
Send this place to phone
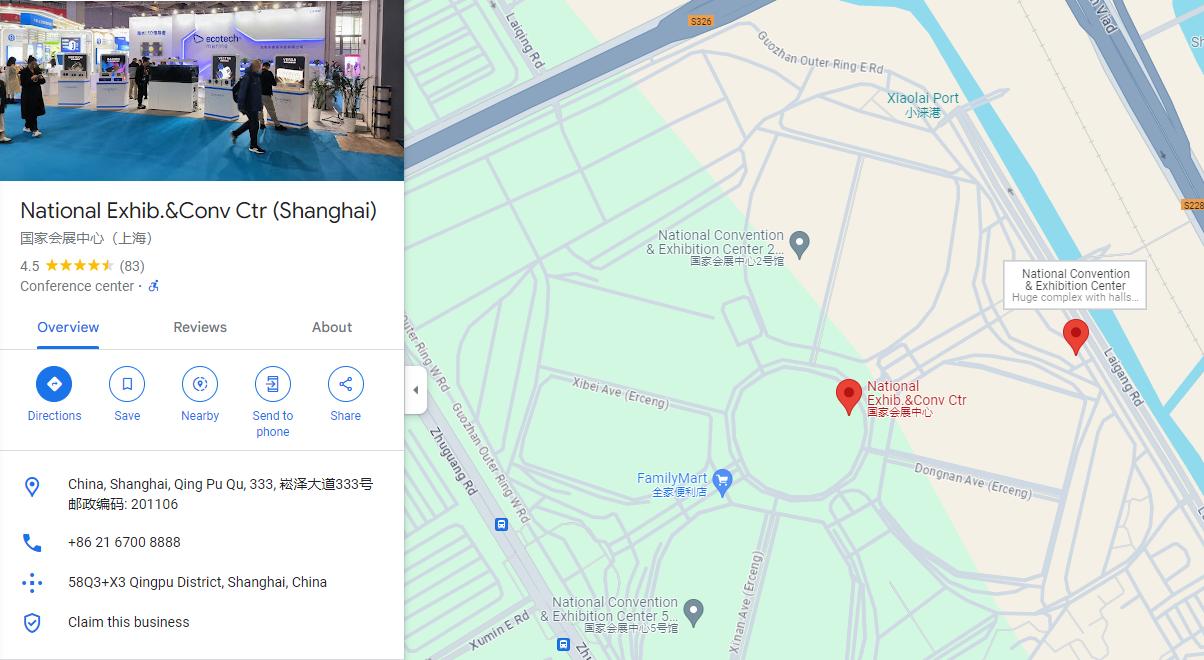click(x=272, y=385)
